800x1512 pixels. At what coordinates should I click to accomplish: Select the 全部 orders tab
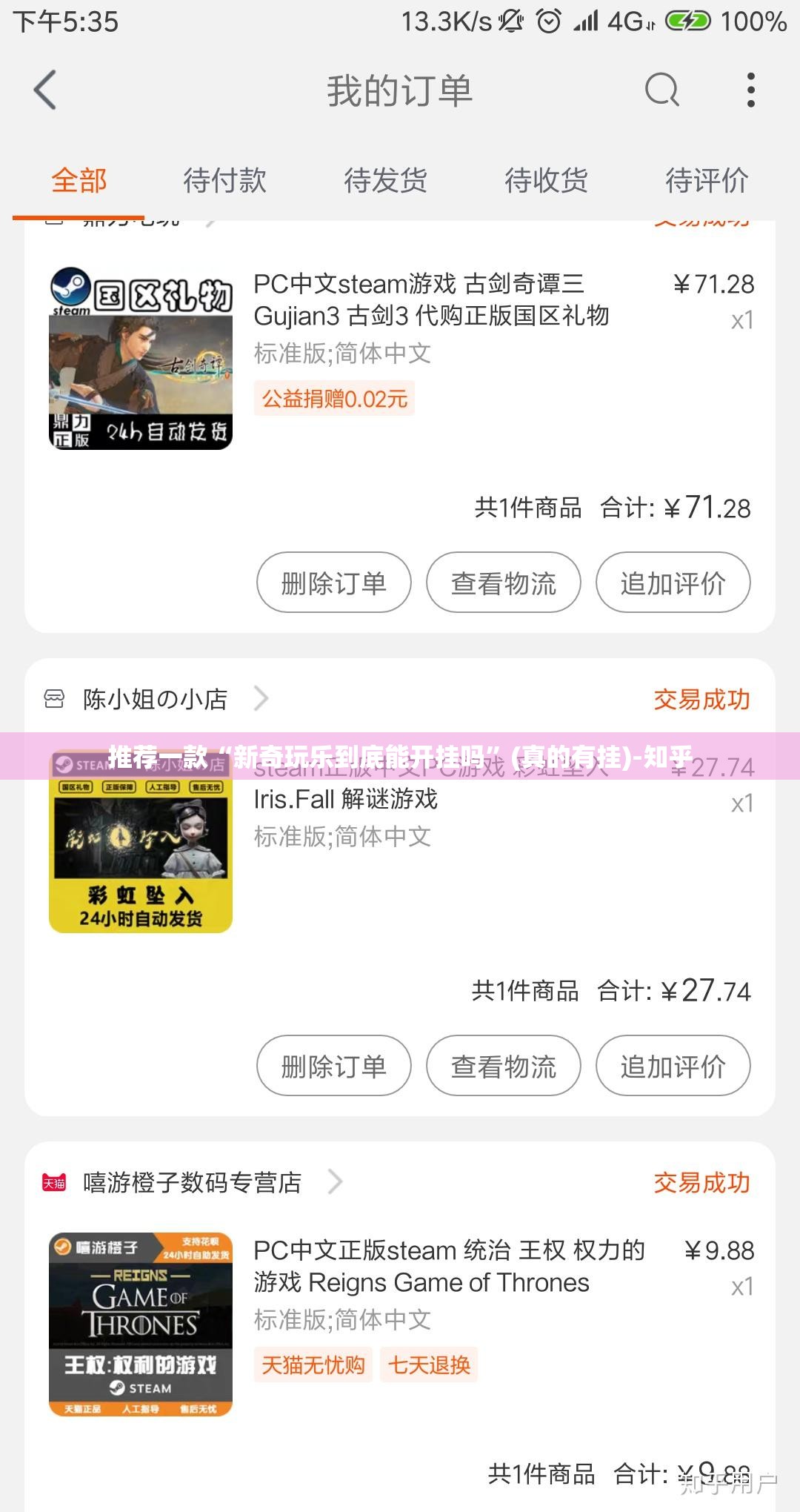(x=79, y=180)
